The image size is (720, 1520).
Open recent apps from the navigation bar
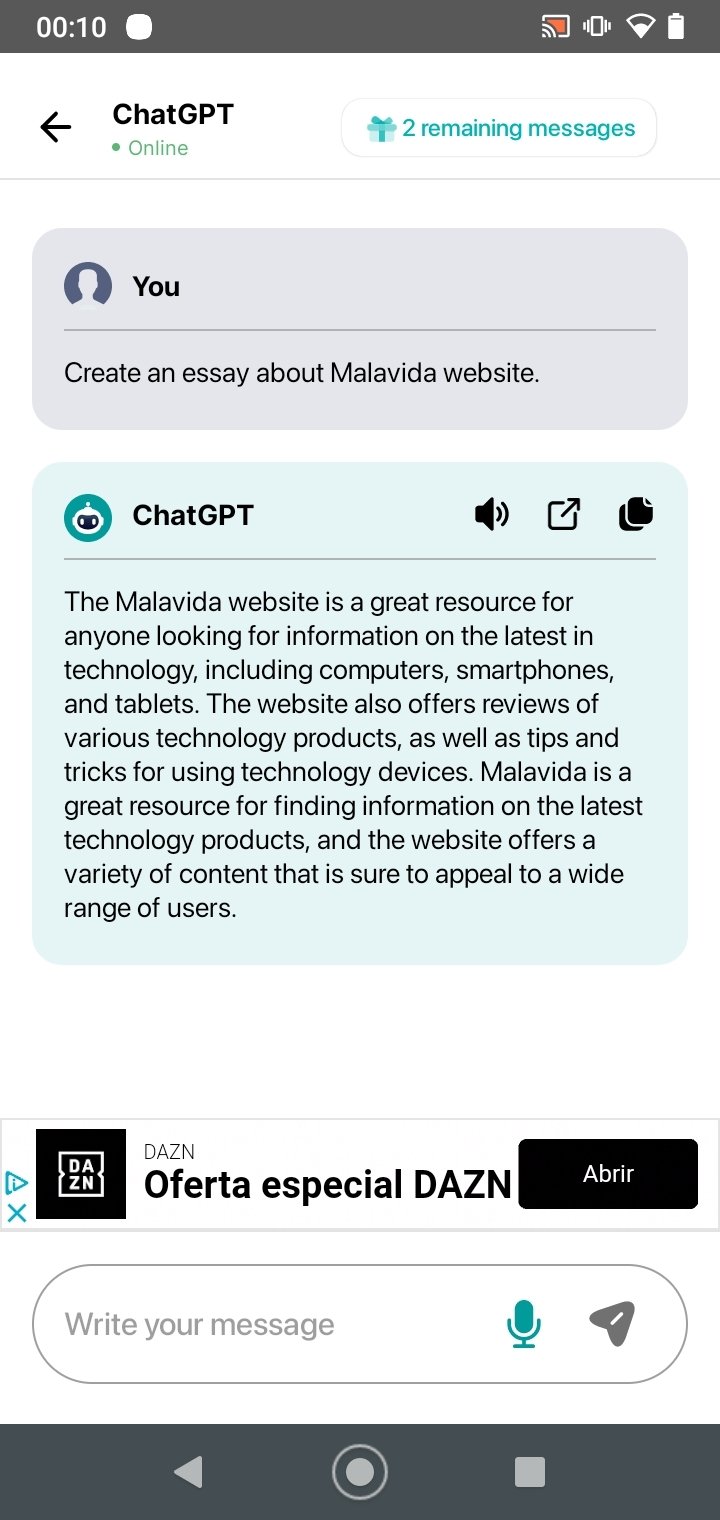point(529,1472)
